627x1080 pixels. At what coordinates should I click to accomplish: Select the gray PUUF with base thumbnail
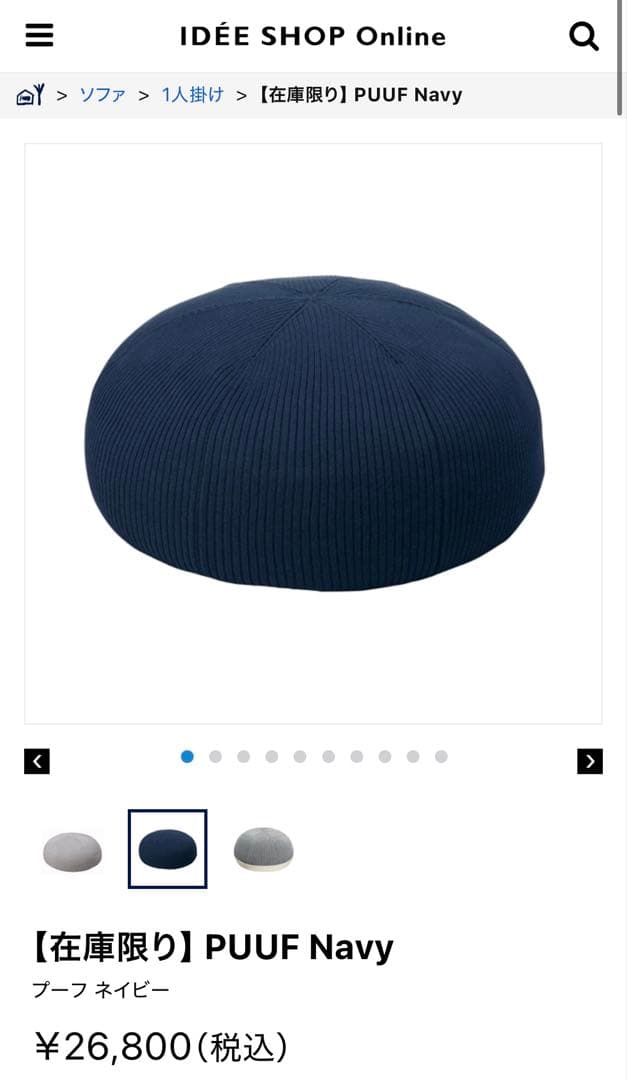264,850
